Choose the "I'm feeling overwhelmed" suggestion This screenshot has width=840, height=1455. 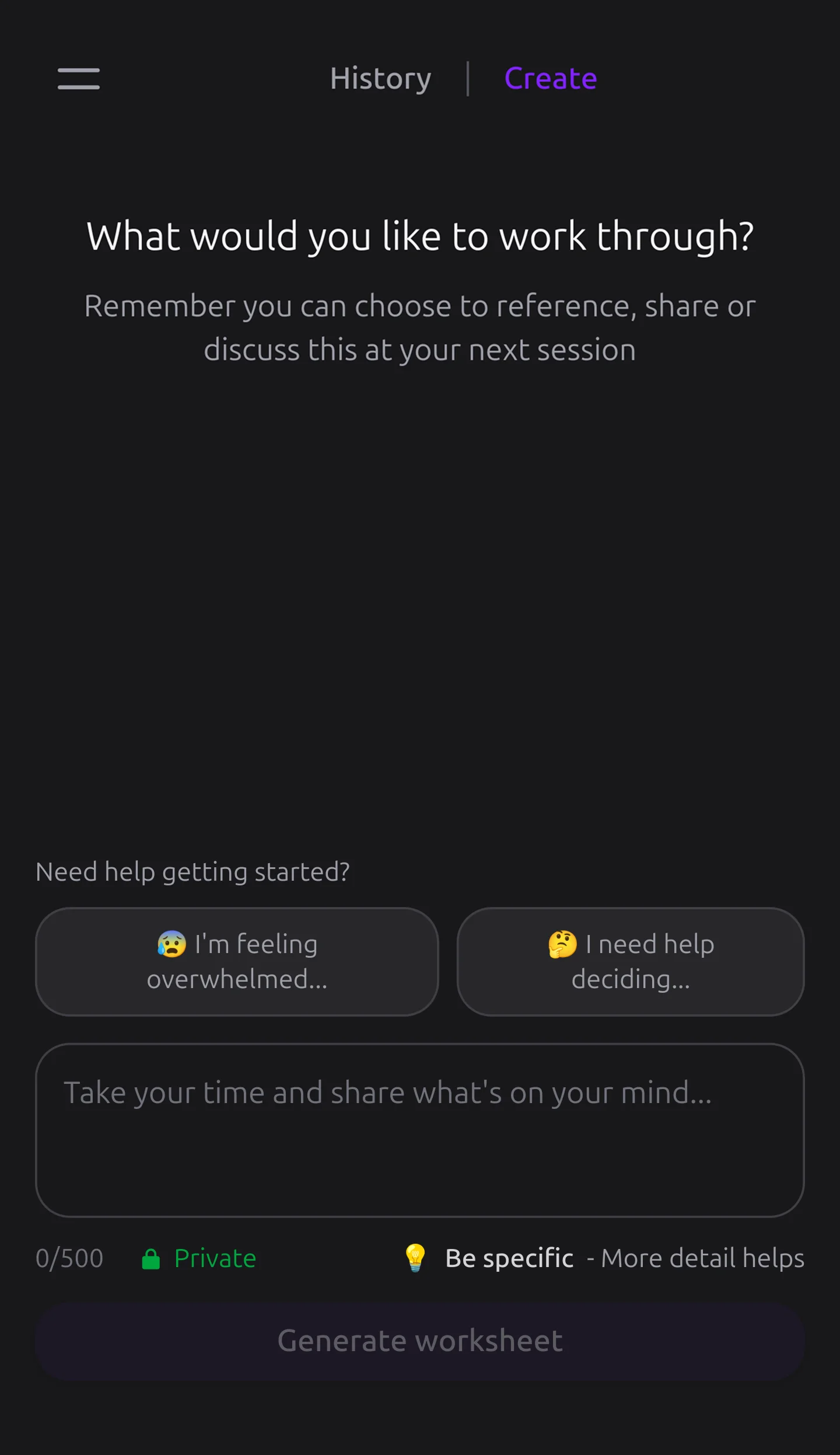(x=237, y=961)
